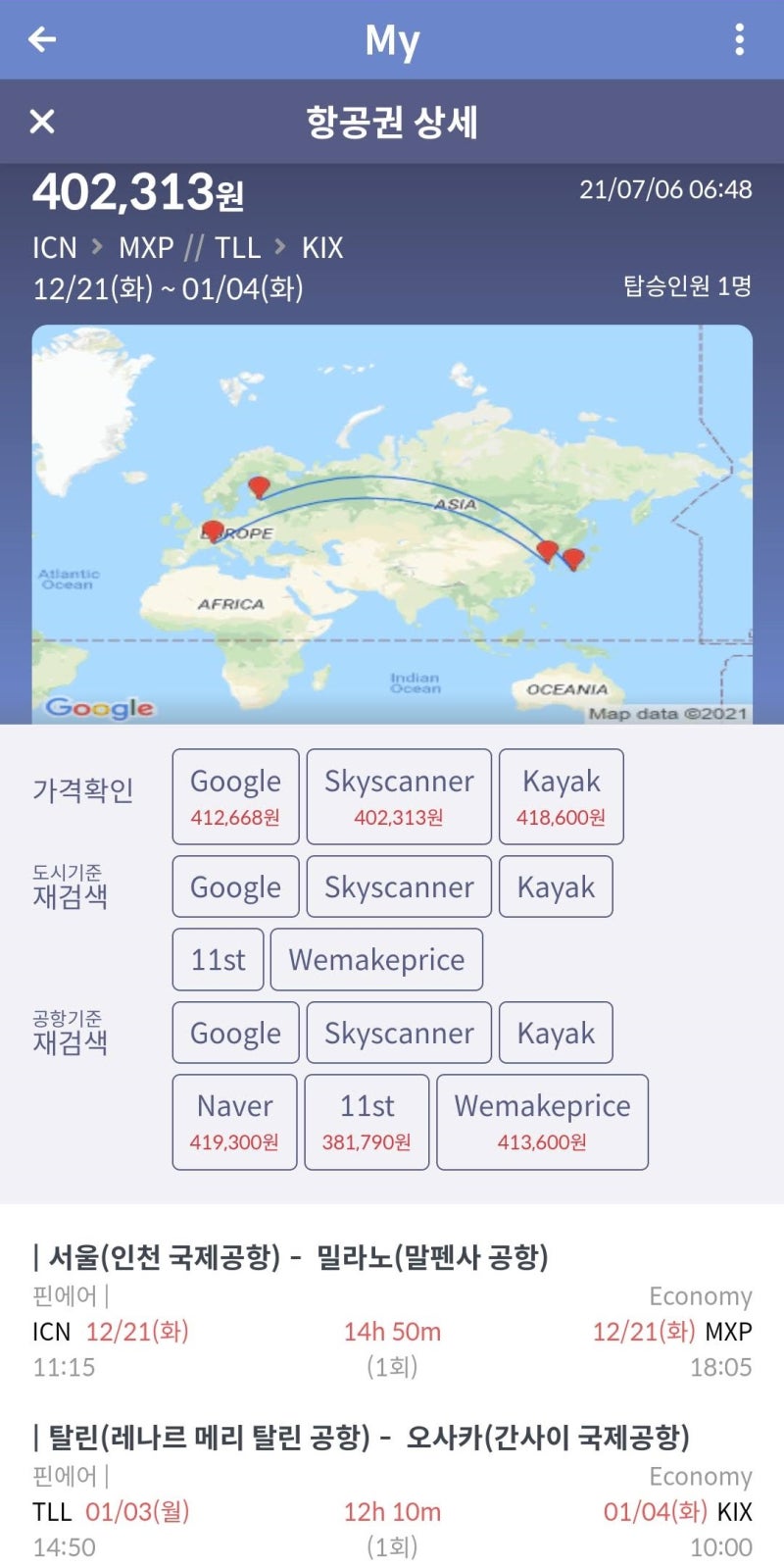Click the red marker near Tallinn on the map
Image resolution: width=784 pixels, height=1568 pixels.
[258, 486]
